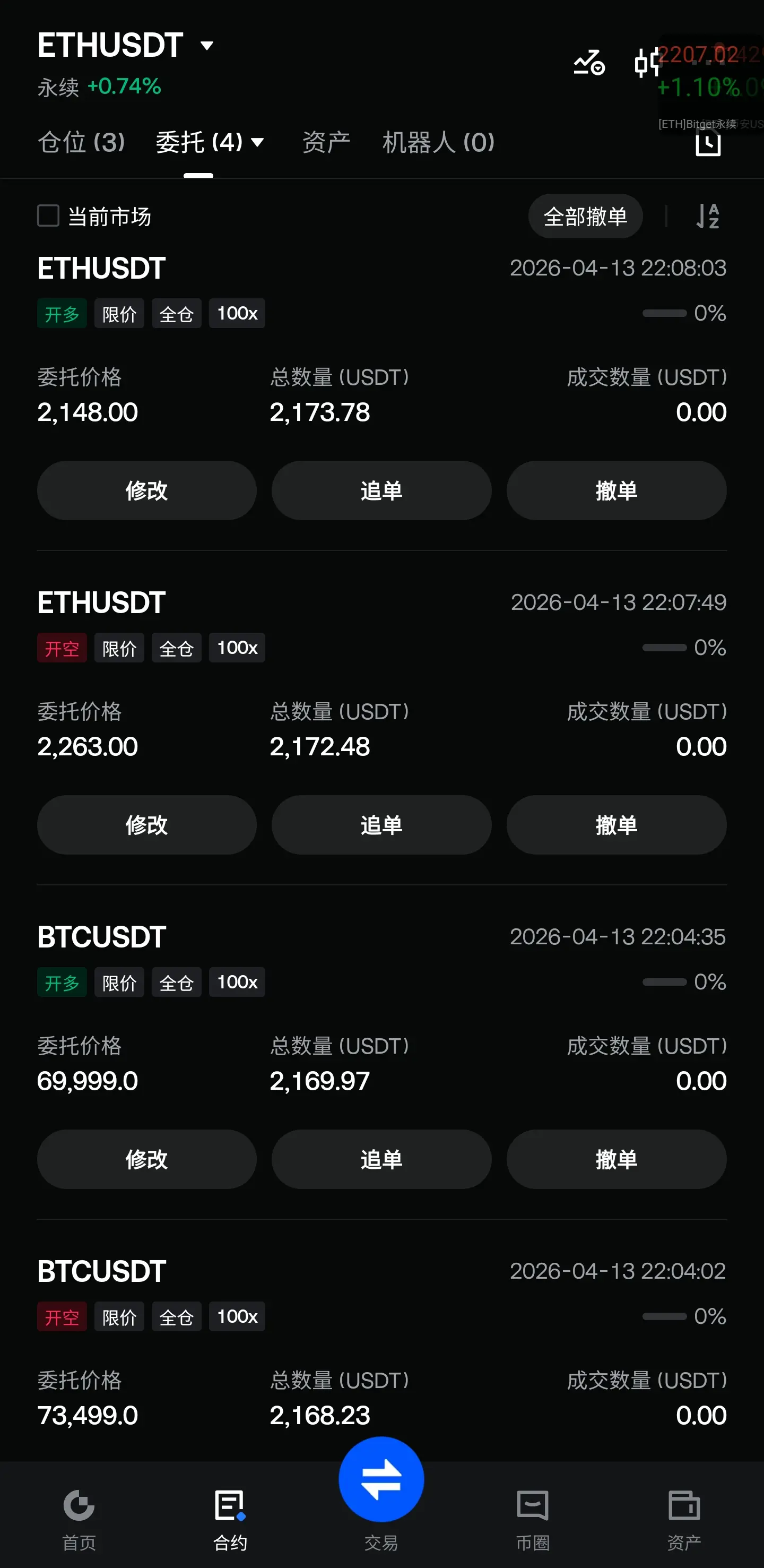Open the ETHUSDT trading pair dropdown
The height and width of the screenshot is (1568, 764).
point(206,46)
